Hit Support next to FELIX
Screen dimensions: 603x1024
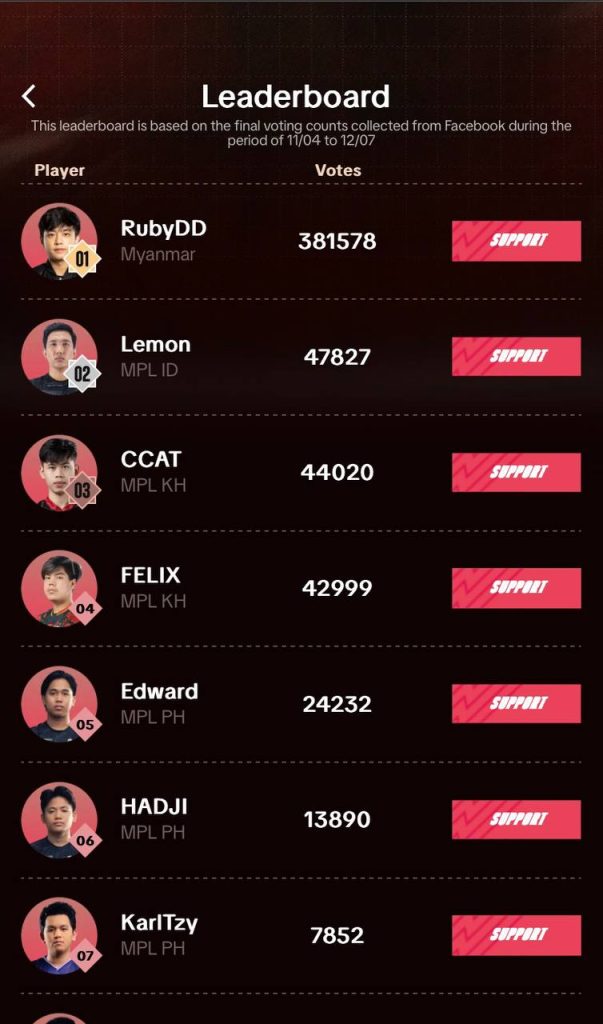[x=516, y=588]
